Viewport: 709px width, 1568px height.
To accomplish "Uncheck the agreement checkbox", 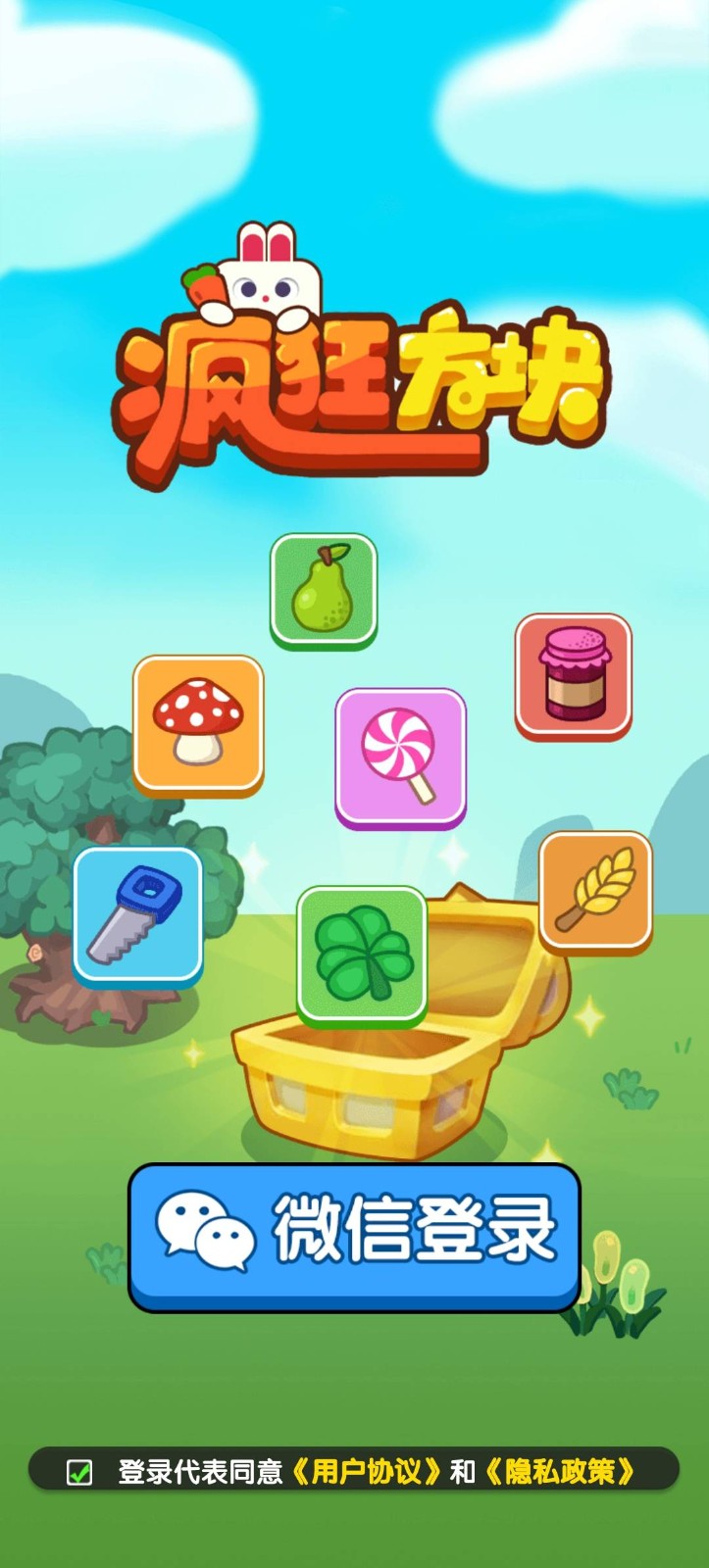I will pyautogui.click(x=79, y=1472).
